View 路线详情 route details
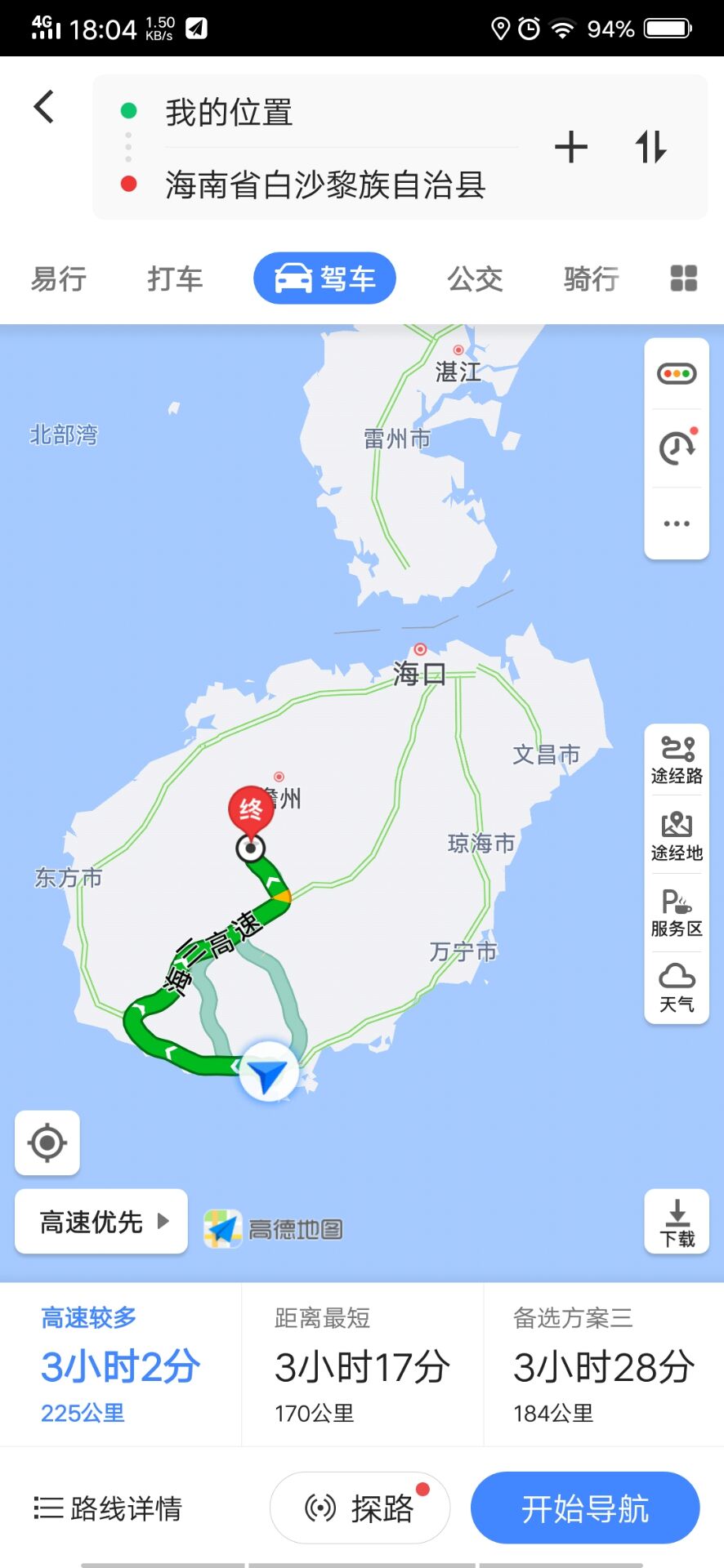Viewport: 724px width, 1568px height. pyautogui.click(x=110, y=1508)
